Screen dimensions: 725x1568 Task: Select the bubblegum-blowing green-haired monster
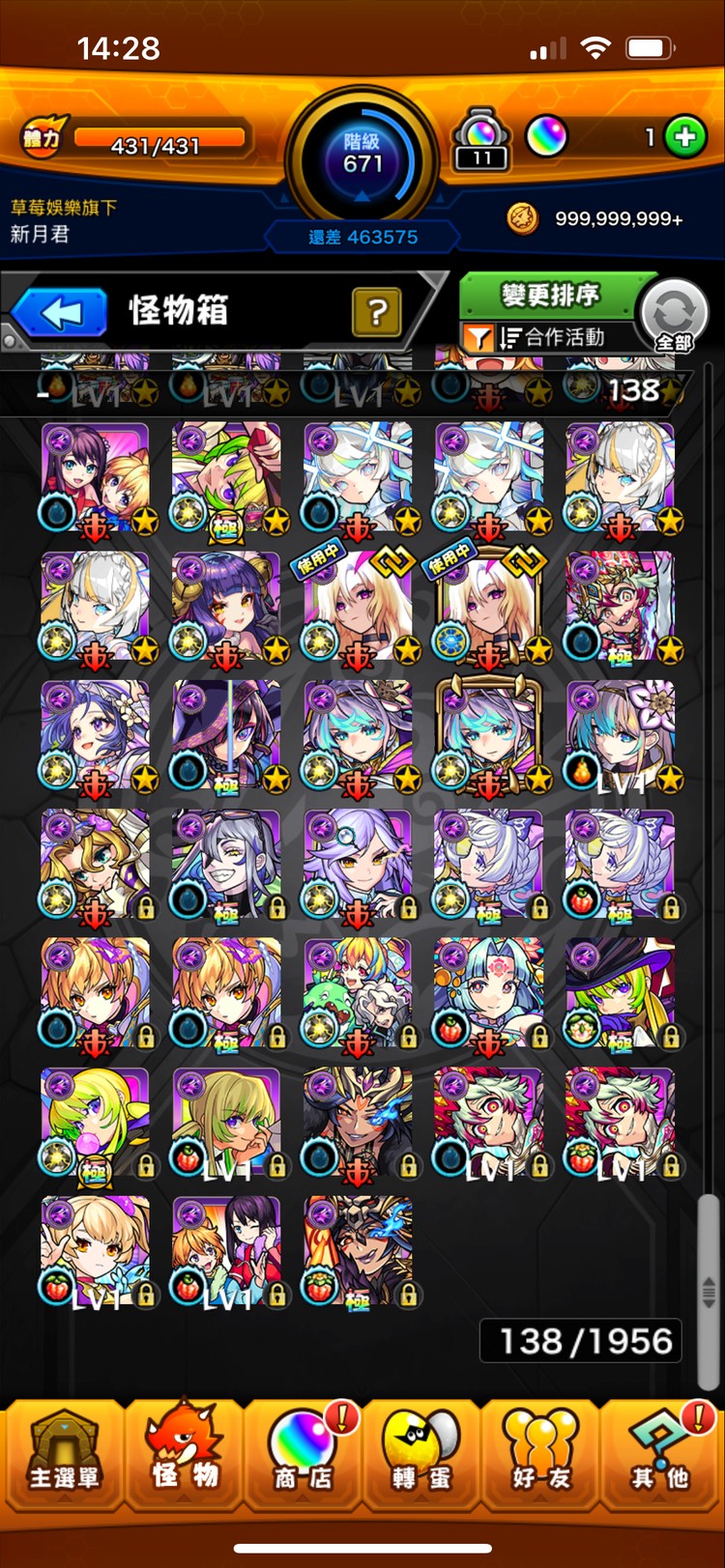(95, 1123)
